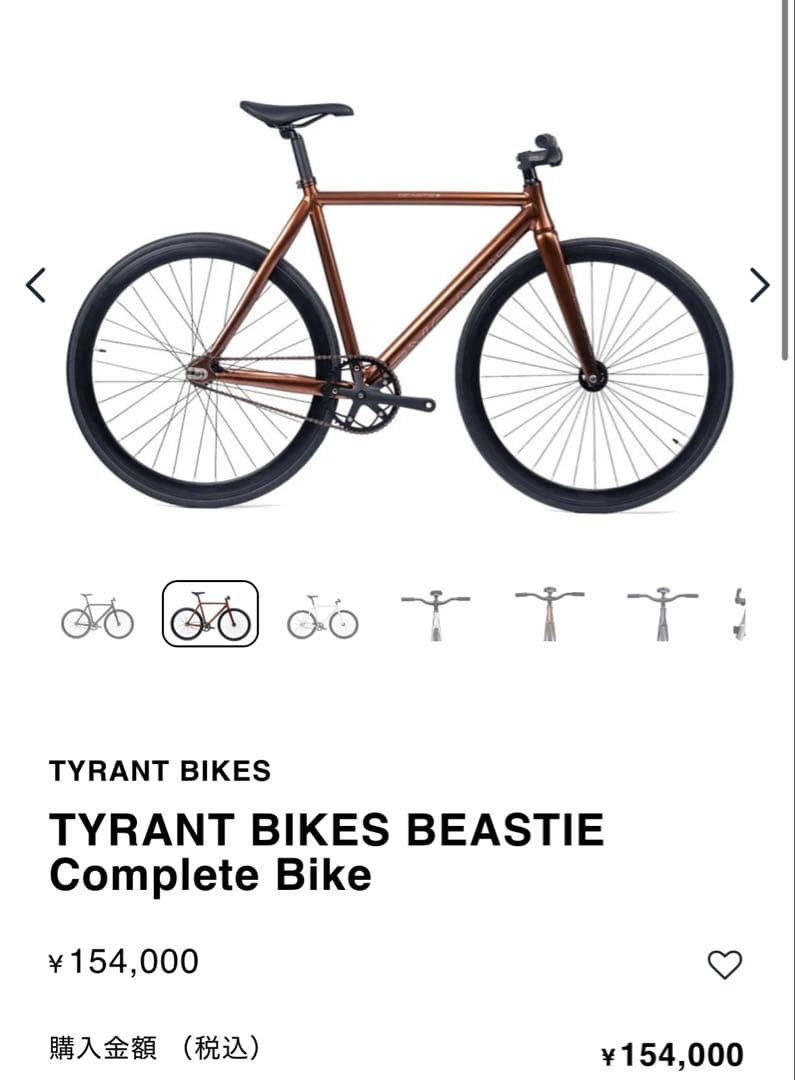Tap the TYRANT BIKES BEASTIE product title
The width and height of the screenshot is (795, 1080).
325,828
